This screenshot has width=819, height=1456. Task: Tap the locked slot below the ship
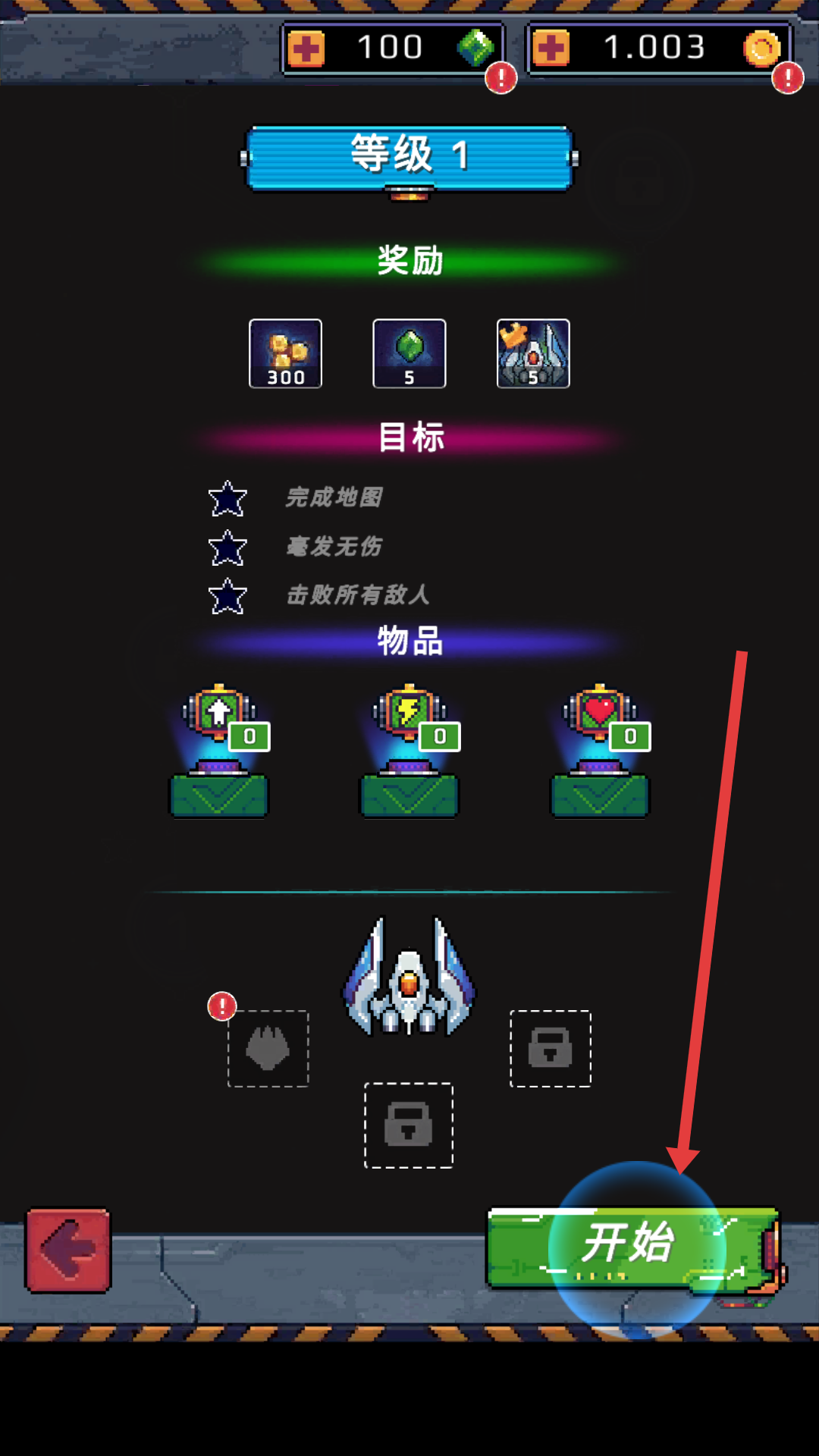coord(409,1125)
